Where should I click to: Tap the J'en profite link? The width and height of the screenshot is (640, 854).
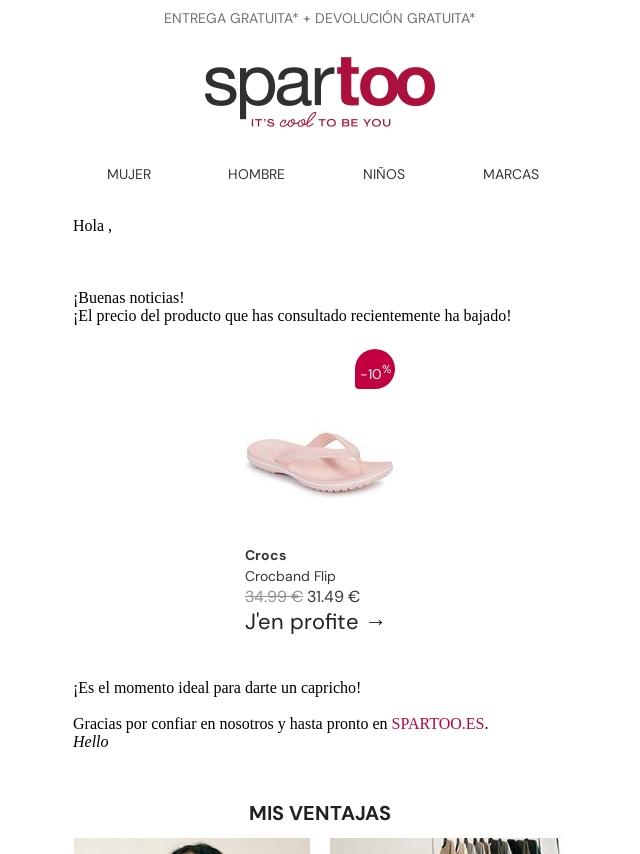315,621
